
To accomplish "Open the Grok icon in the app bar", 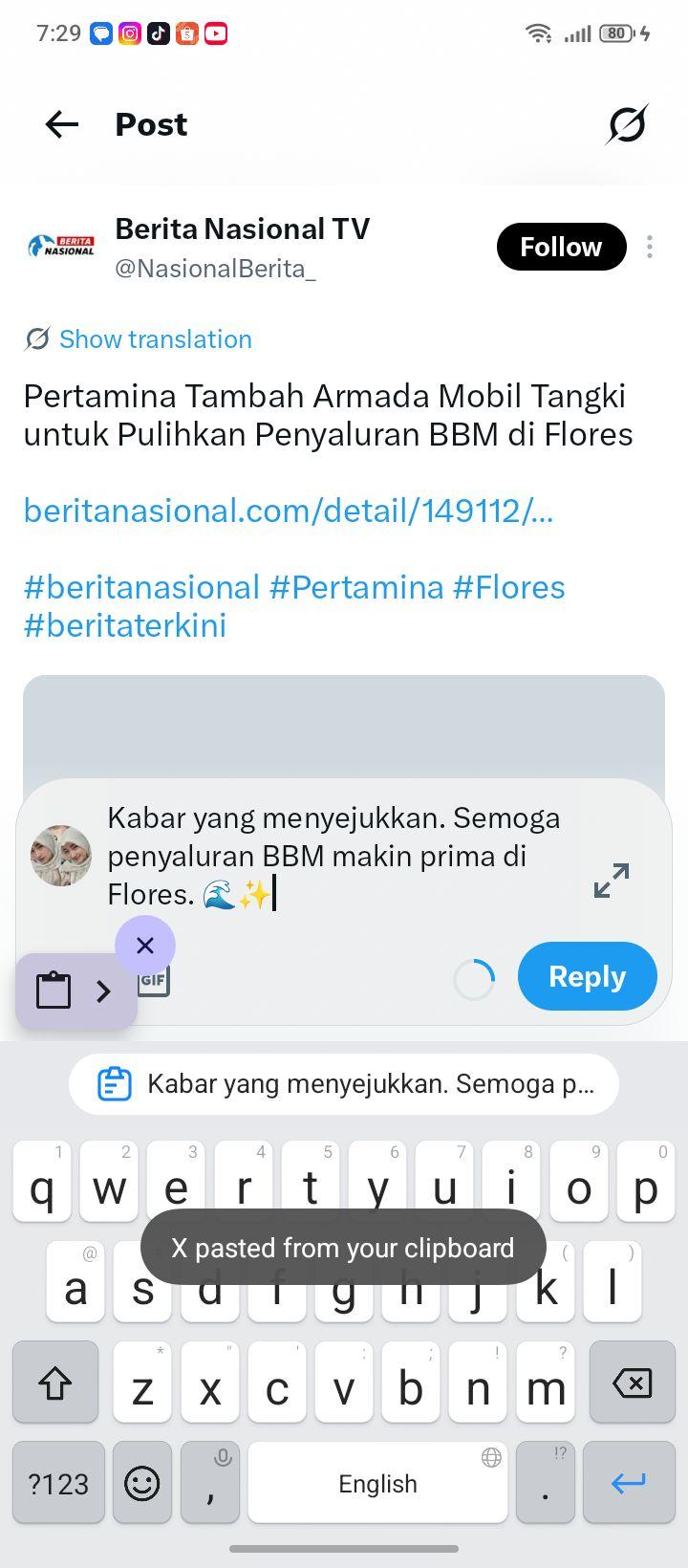I will tap(627, 124).
